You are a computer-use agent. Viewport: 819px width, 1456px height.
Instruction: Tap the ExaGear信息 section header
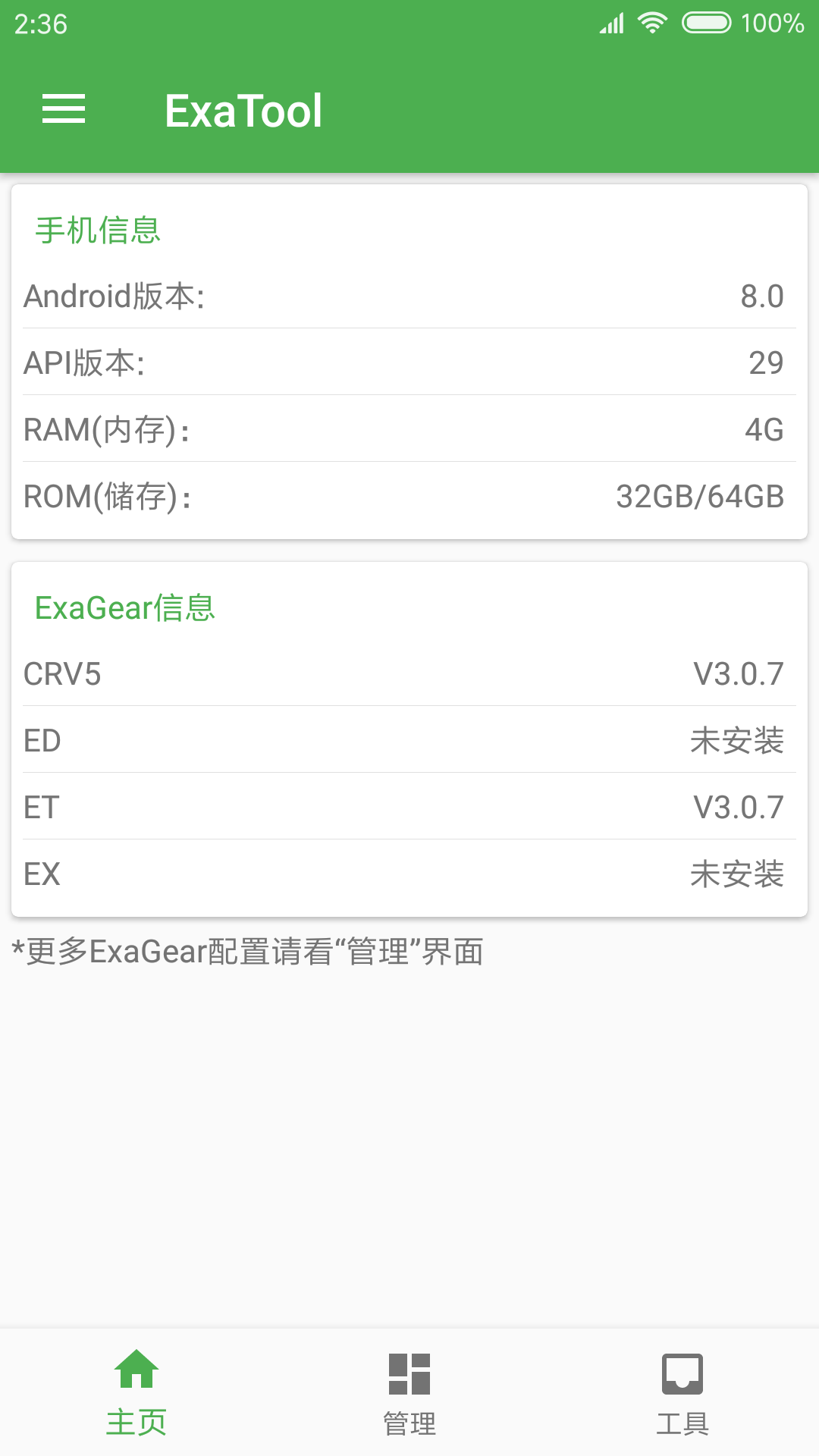coord(126,607)
